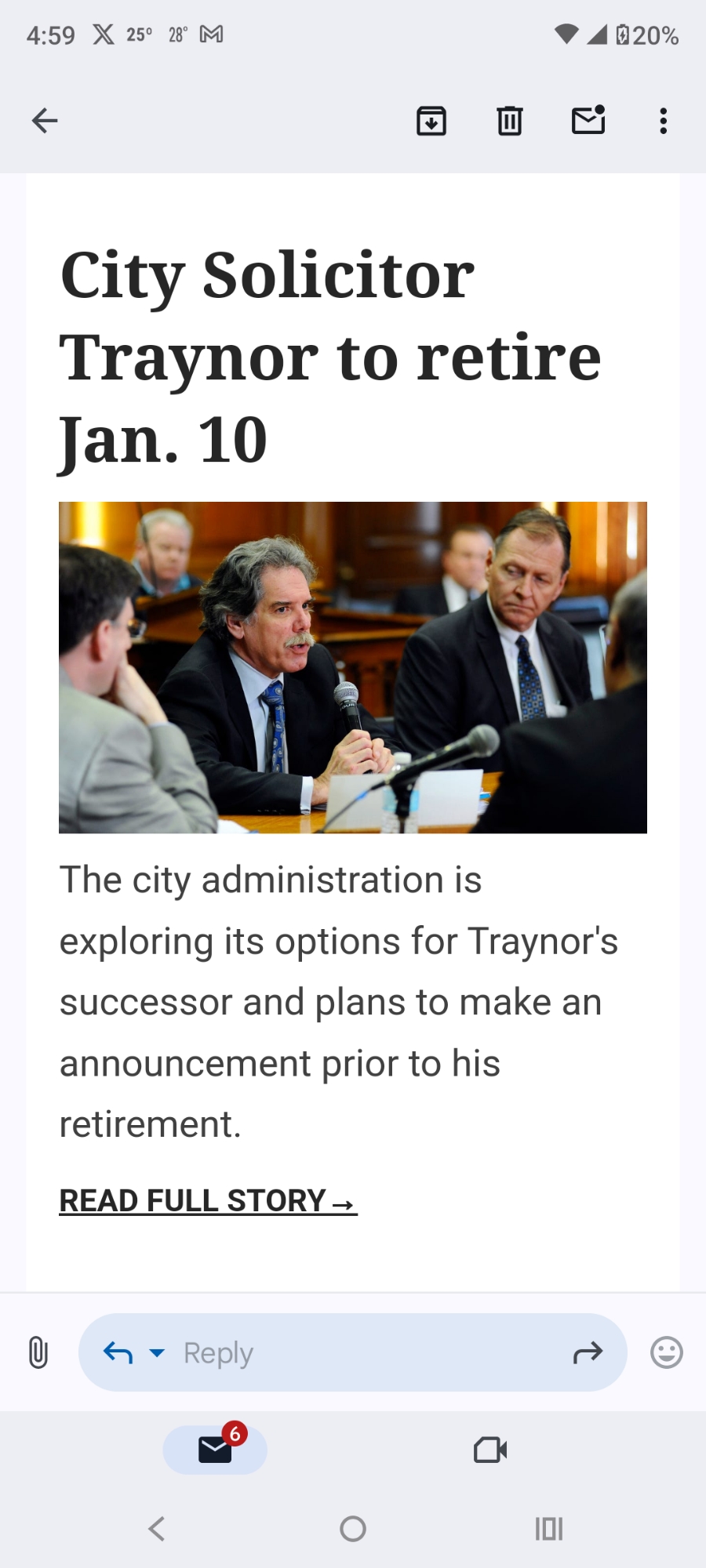Open the overflow menu
The width and height of the screenshot is (706, 1568).
point(663,121)
